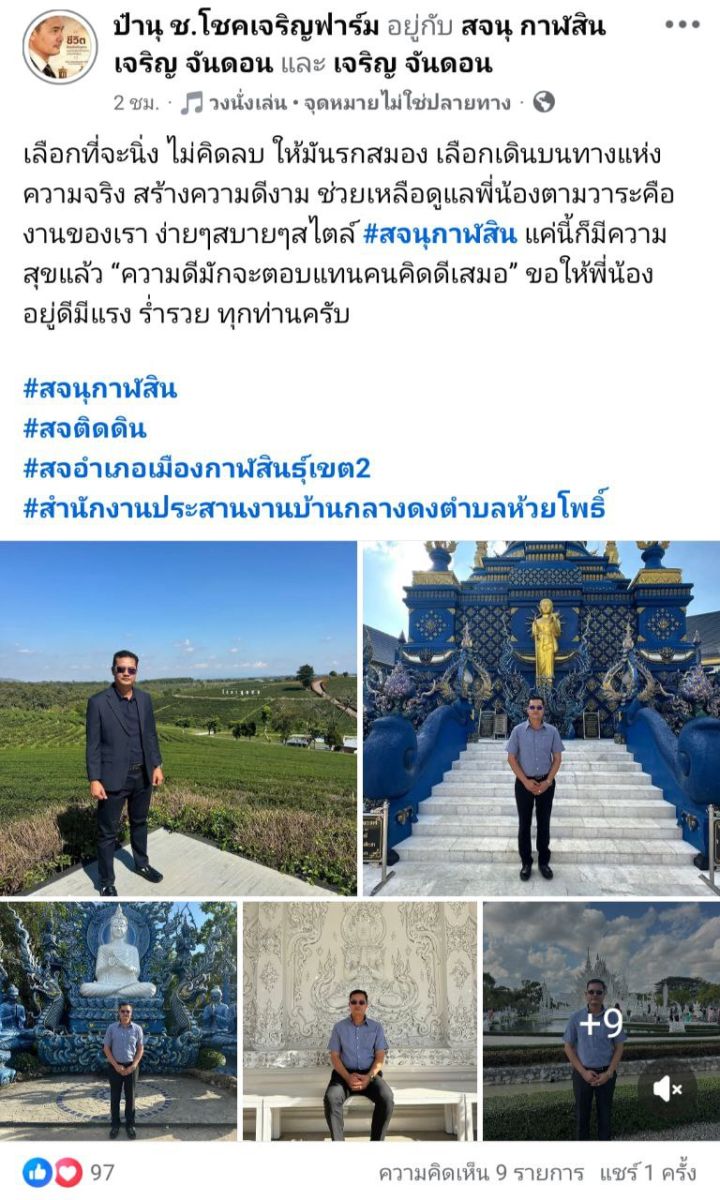The image size is (720, 1200).
Task: Open the white carved wall bench photo
Action: coord(360,1020)
